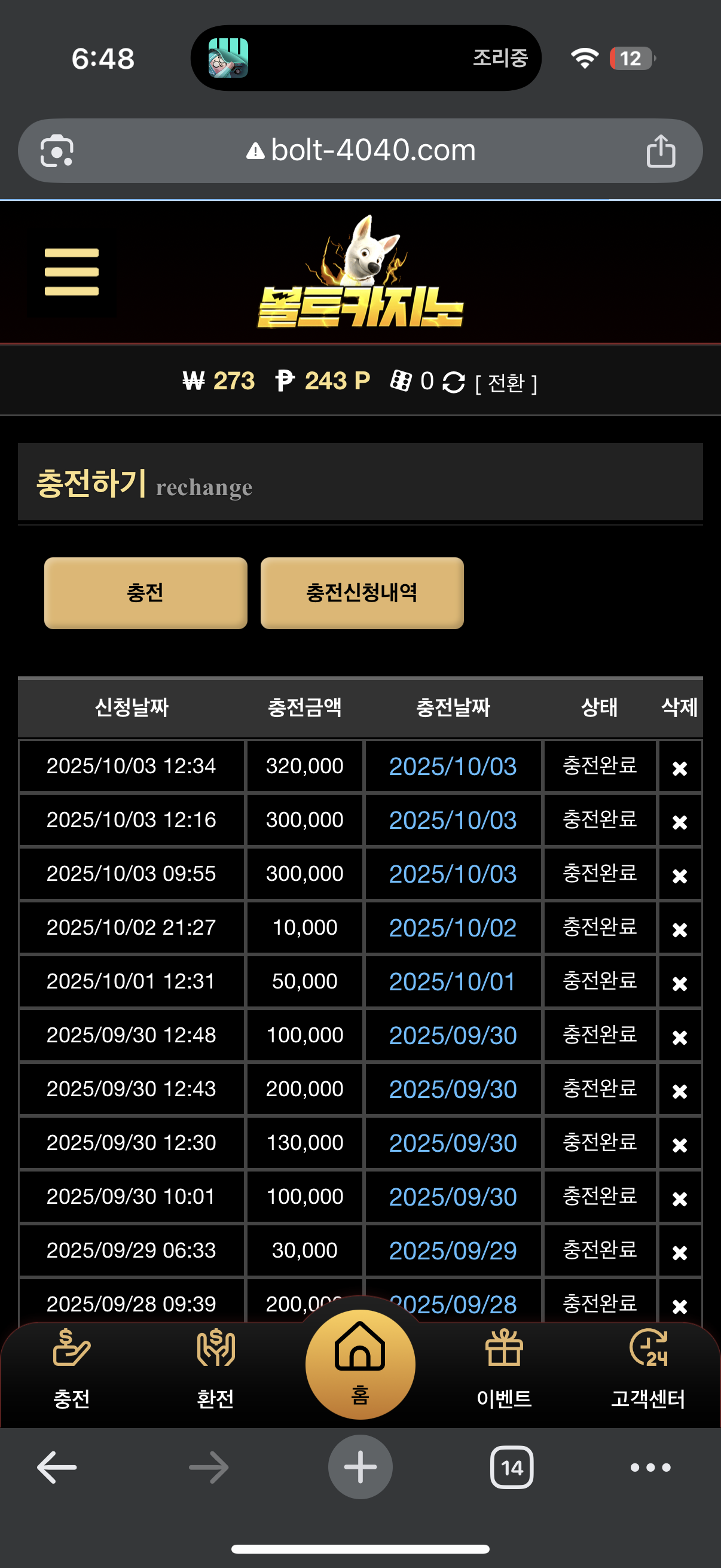Remove the 2025/09/30 12:48 entry

pos(679,1036)
